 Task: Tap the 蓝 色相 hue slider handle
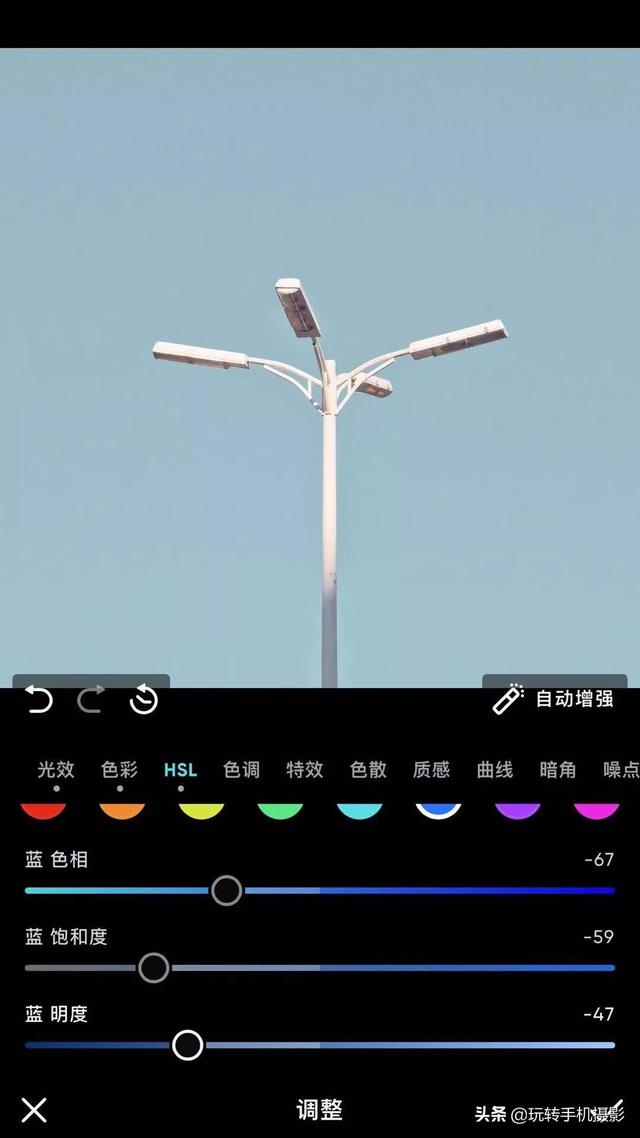click(227, 890)
